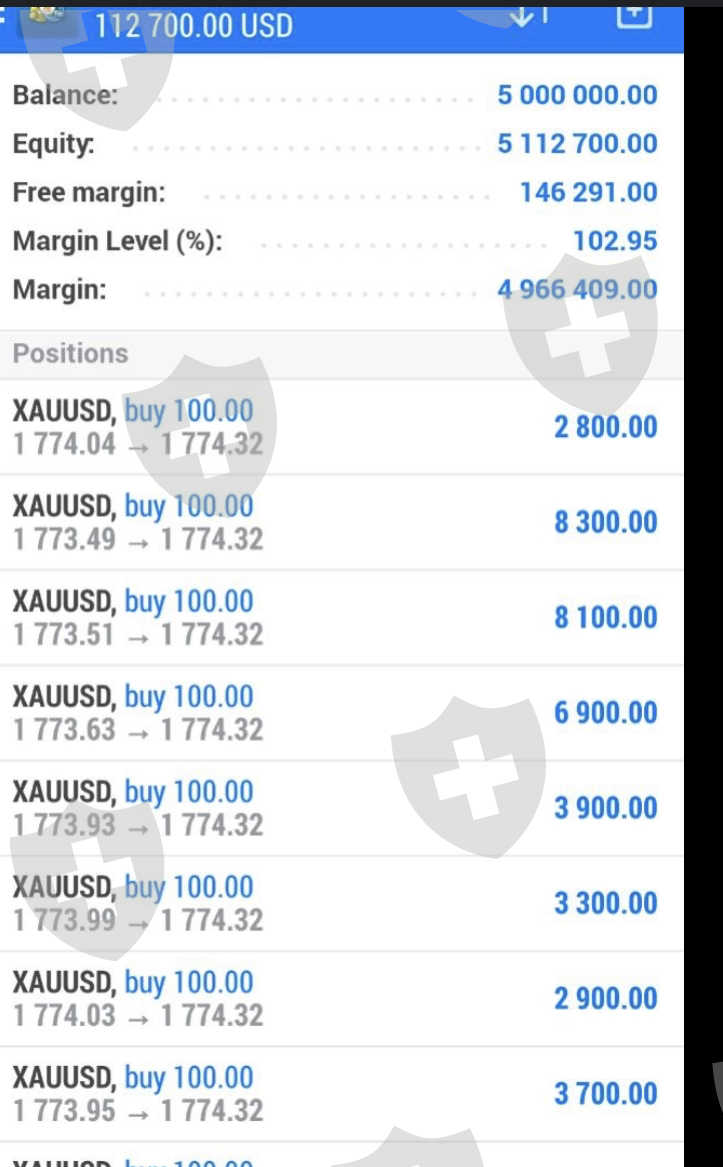Viewport: 723px width, 1167px height.
Task: Expand the XAUUSD position opened at 1 773.95
Action: (x=340, y=1093)
